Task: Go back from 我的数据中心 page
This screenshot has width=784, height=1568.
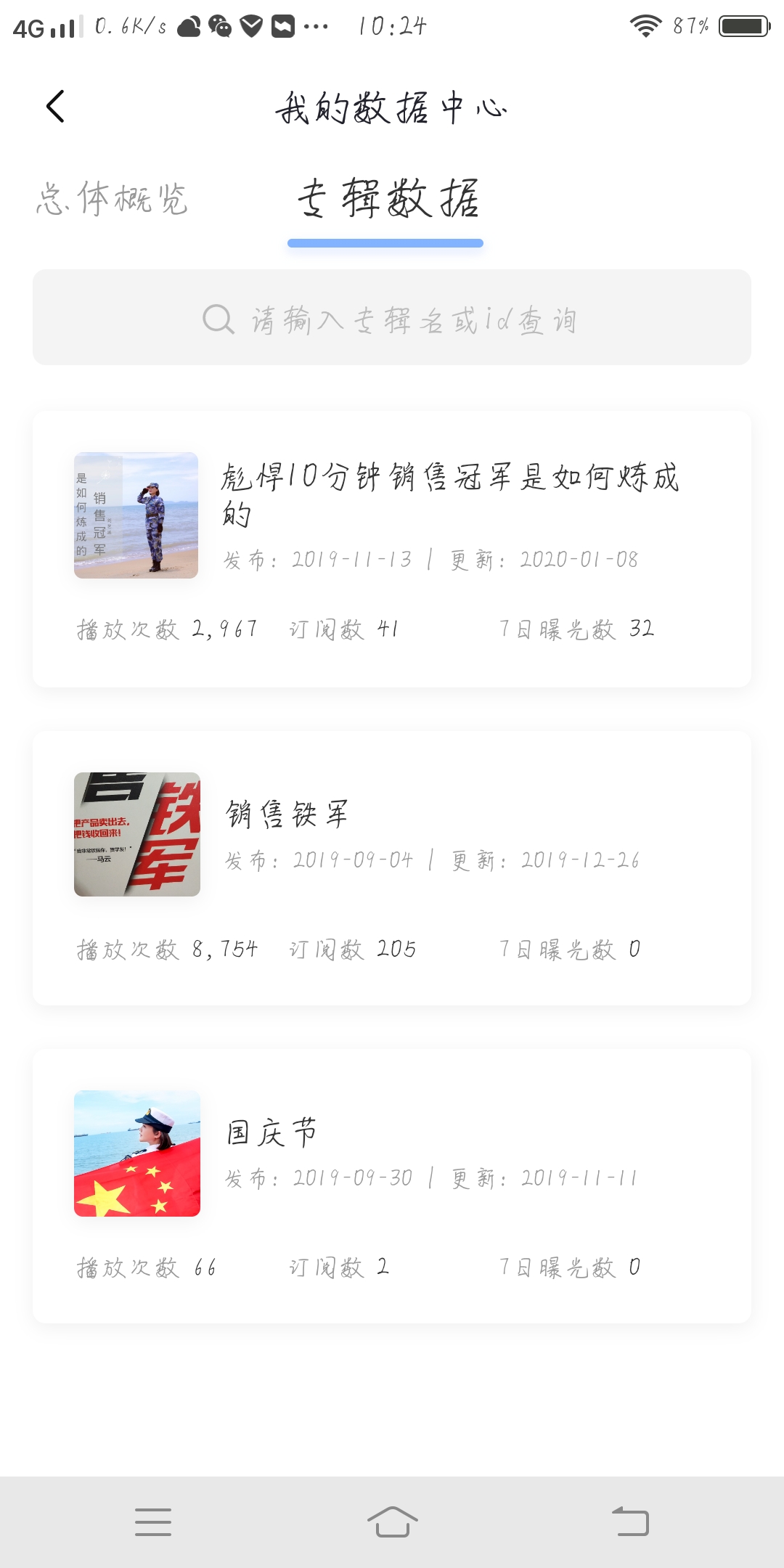Action: [56, 107]
